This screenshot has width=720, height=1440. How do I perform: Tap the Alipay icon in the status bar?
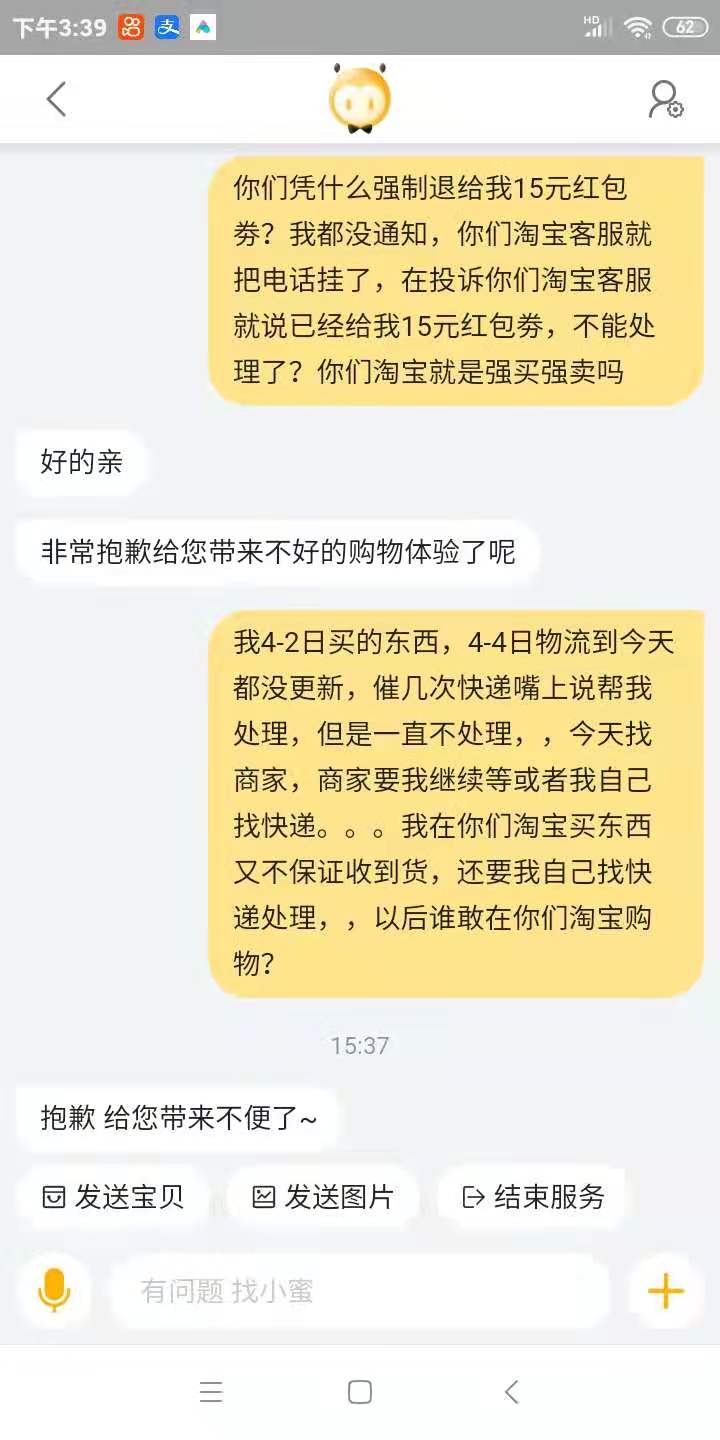pyautogui.click(x=169, y=26)
